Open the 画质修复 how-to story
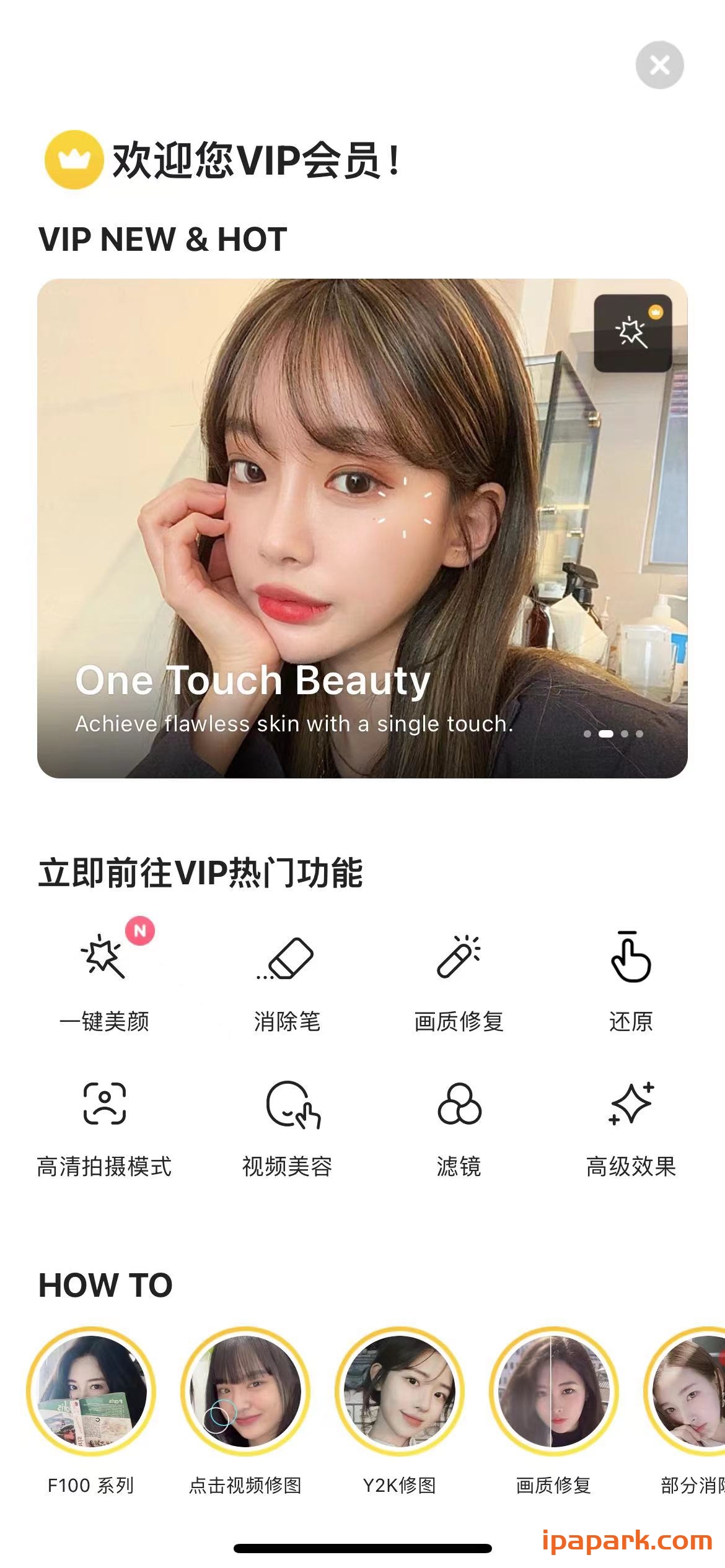725x1568 pixels. point(553,1391)
